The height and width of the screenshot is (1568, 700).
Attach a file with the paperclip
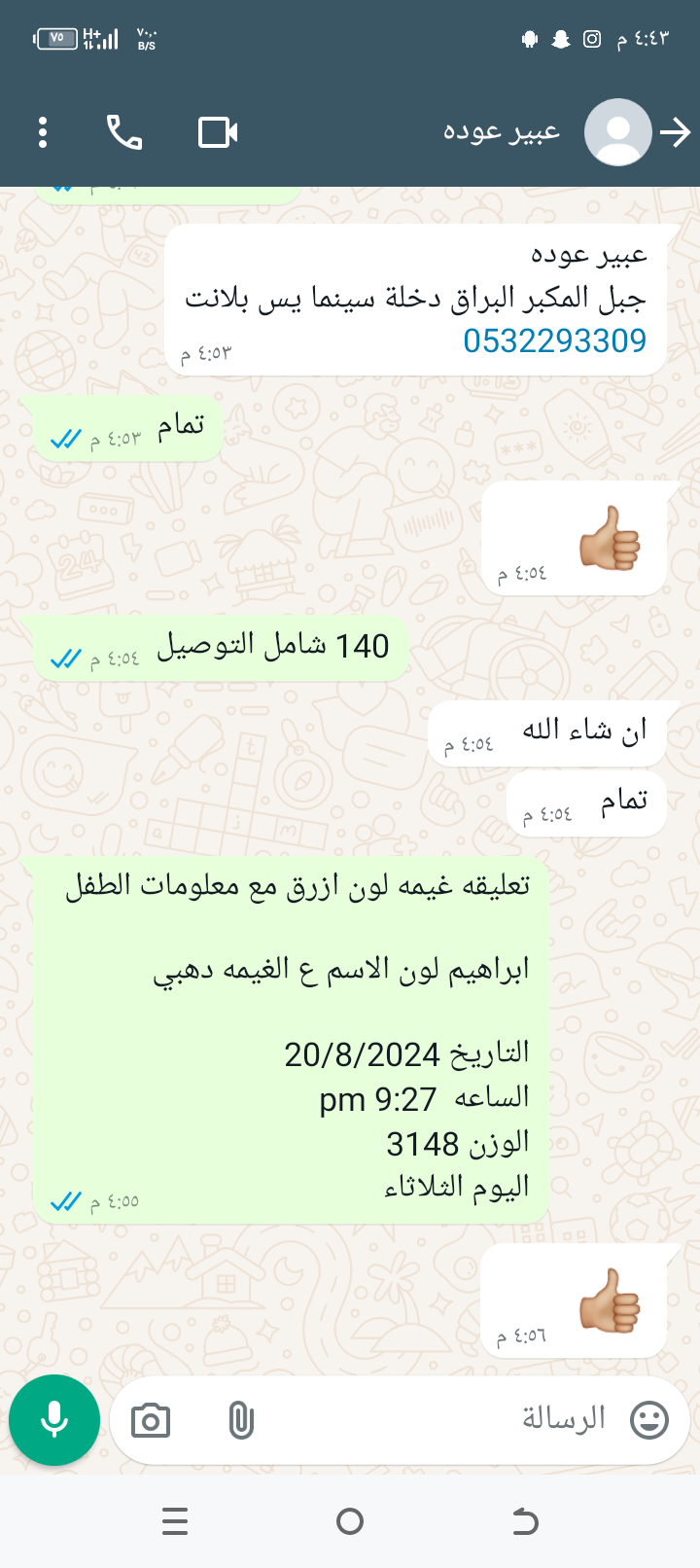coord(240,1421)
